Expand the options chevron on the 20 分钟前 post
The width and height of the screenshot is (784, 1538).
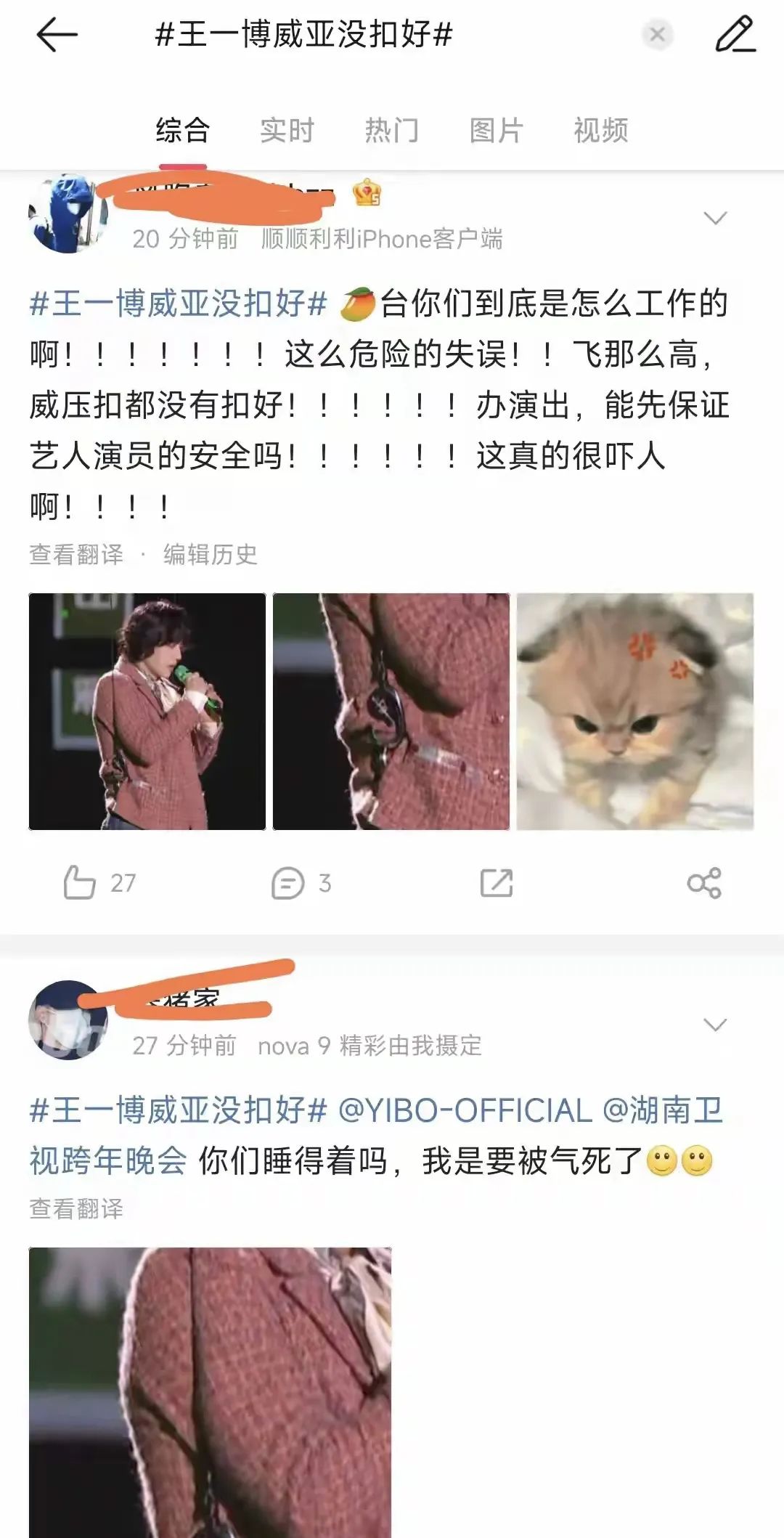(715, 218)
